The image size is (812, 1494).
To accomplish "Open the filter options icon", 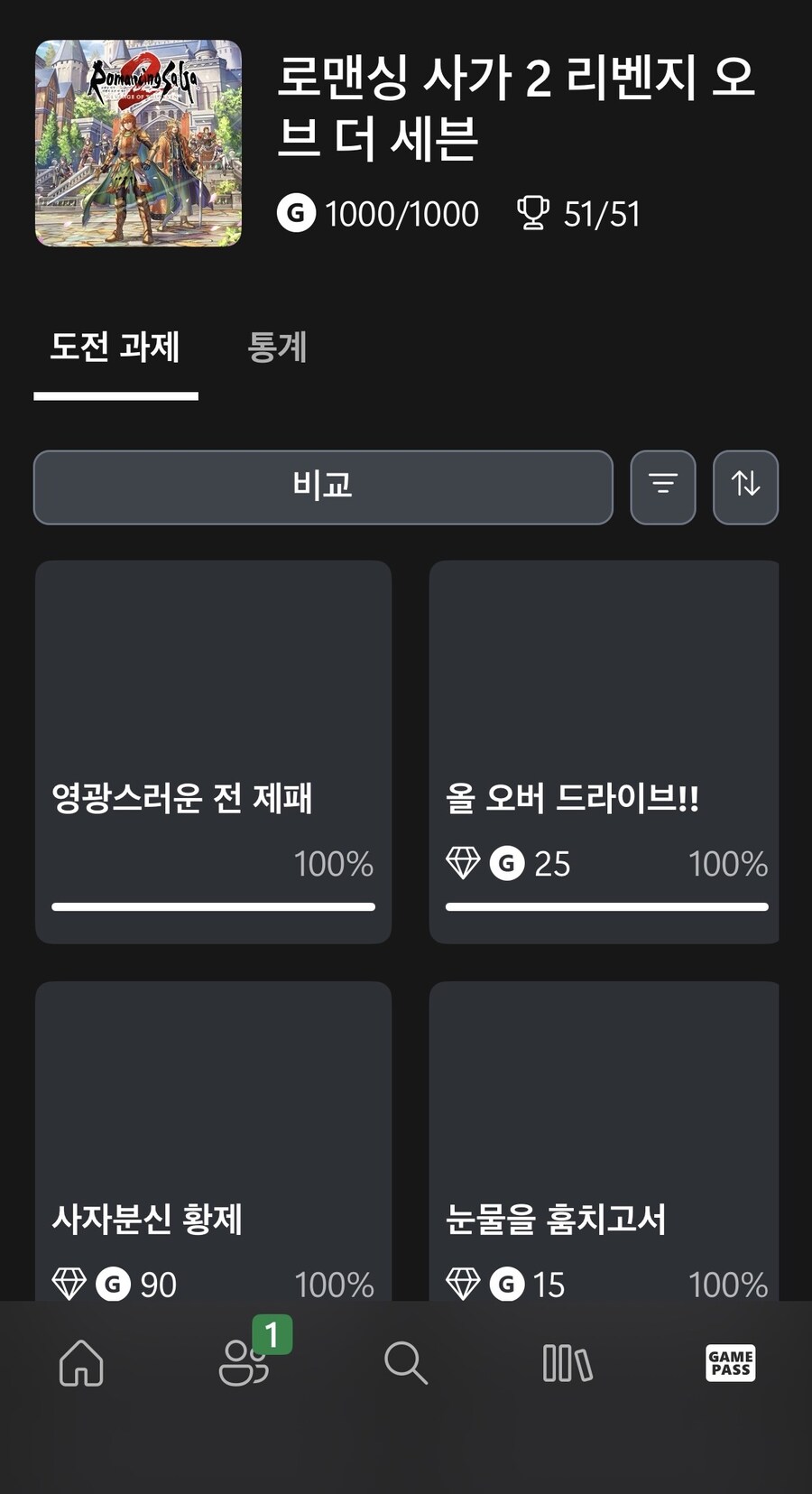I will click(x=663, y=487).
